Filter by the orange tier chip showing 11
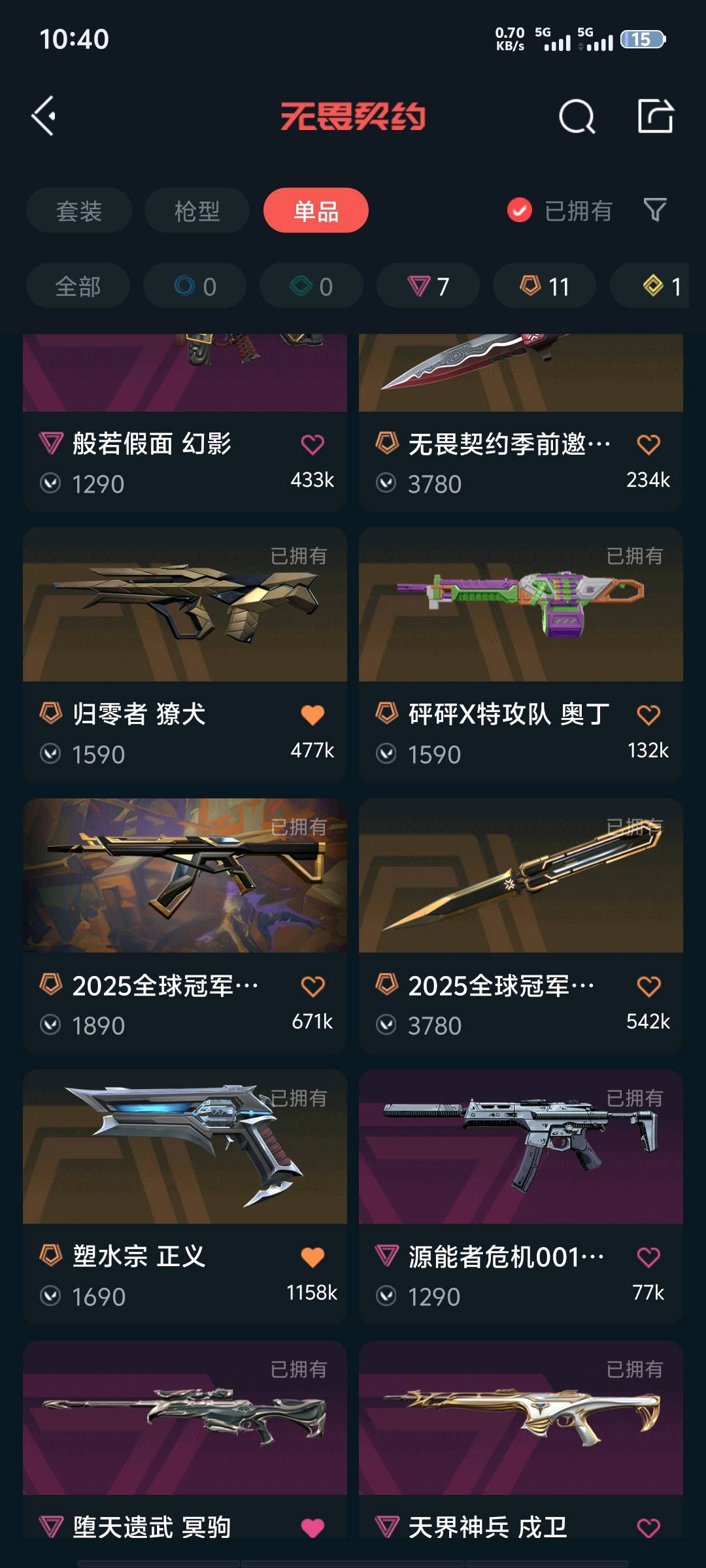This screenshot has height=1568, width=706. 544,286
